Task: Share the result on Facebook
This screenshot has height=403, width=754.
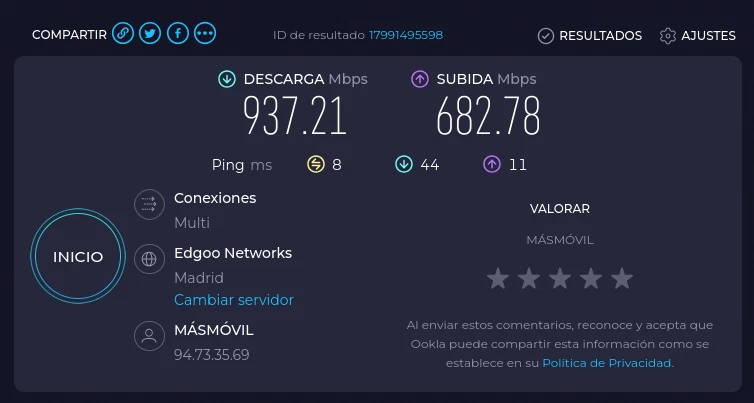Action: (178, 34)
